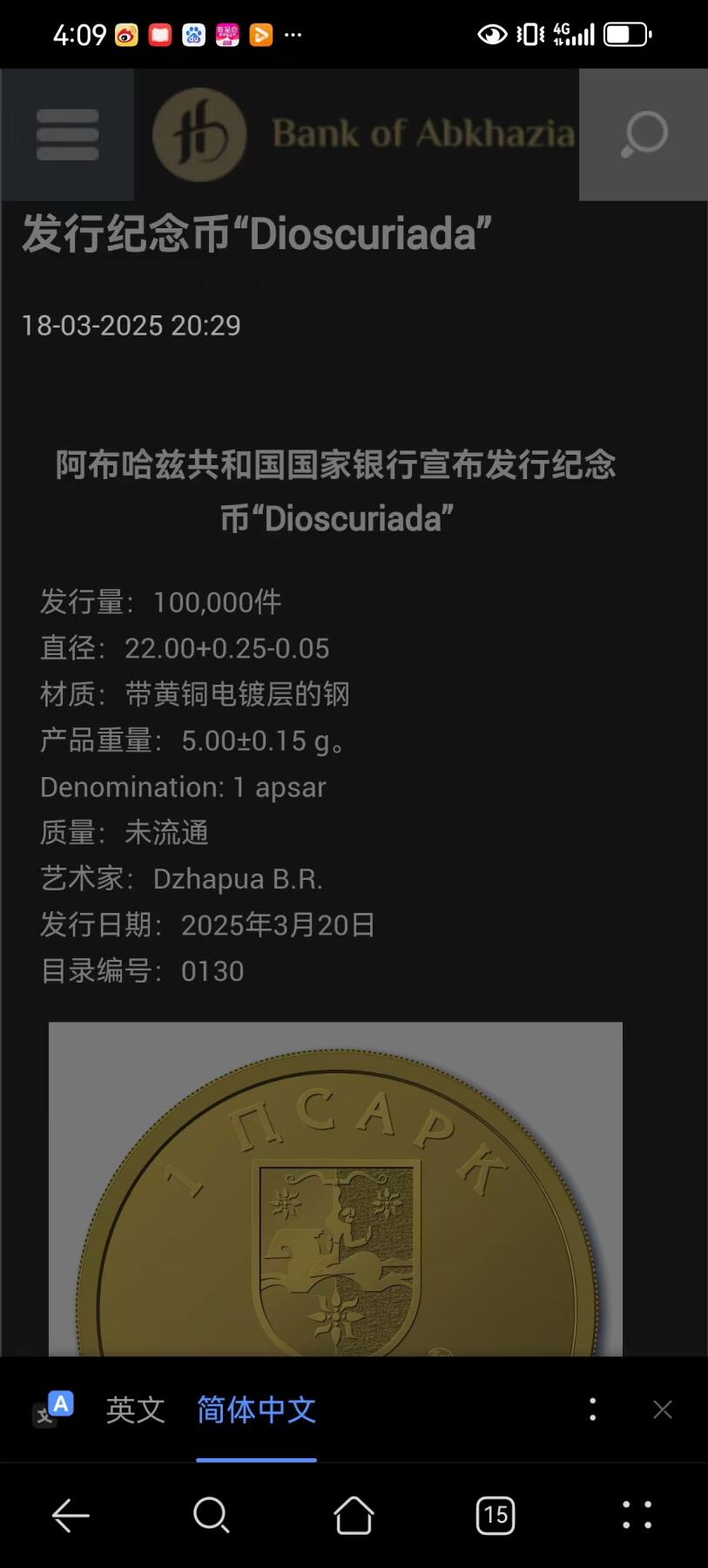Open the hamburger menu

(x=68, y=135)
